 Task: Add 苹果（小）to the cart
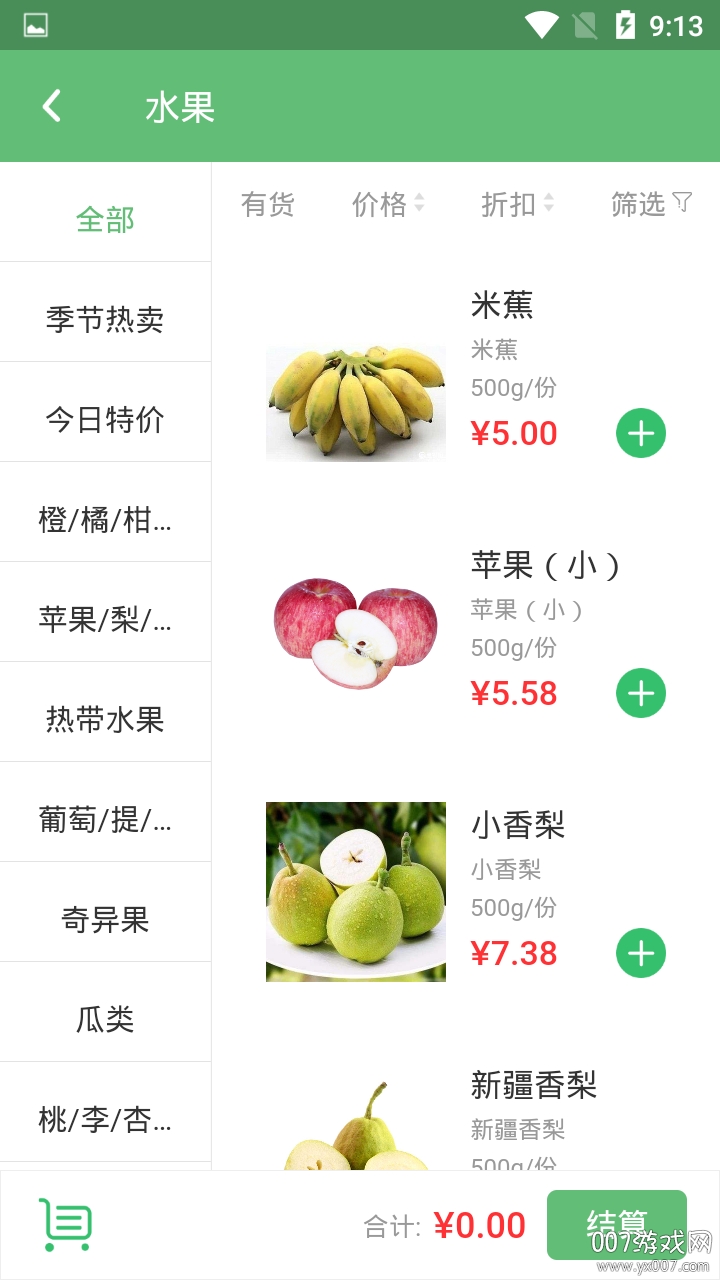(x=640, y=693)
